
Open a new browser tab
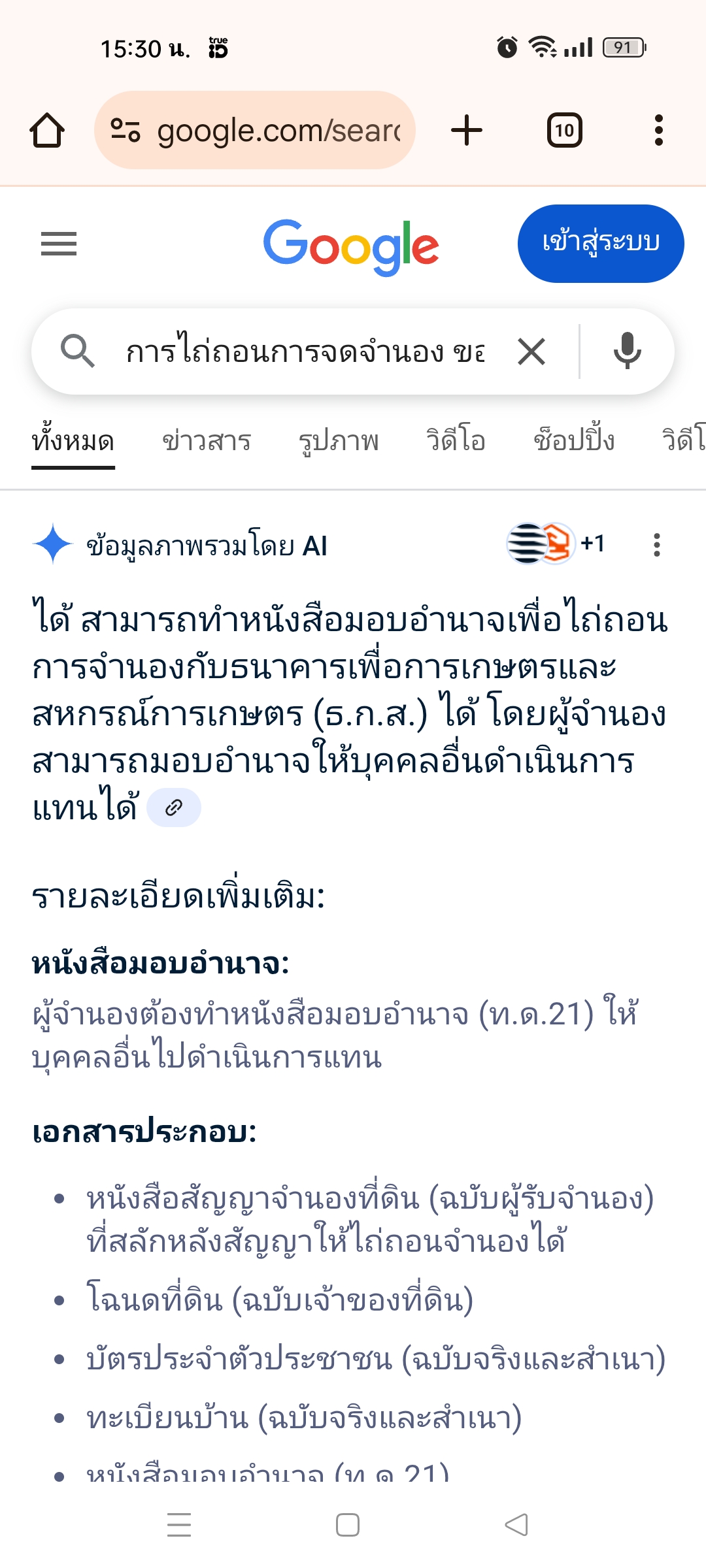click(x=467, y=130)
